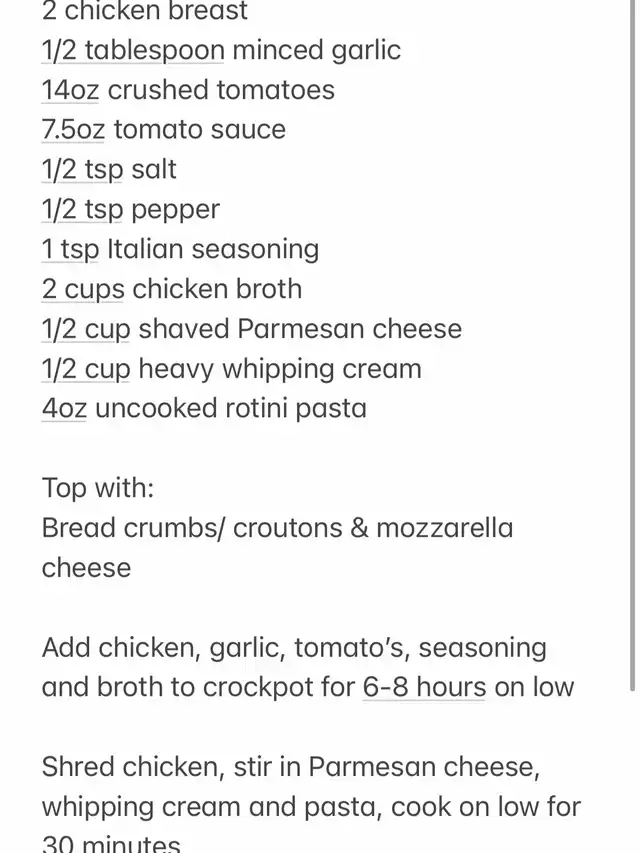The width and height of the screenshot is (640, 853).
Task: Select the 1/2 tsp link beside salt
Action: (82, 170)
